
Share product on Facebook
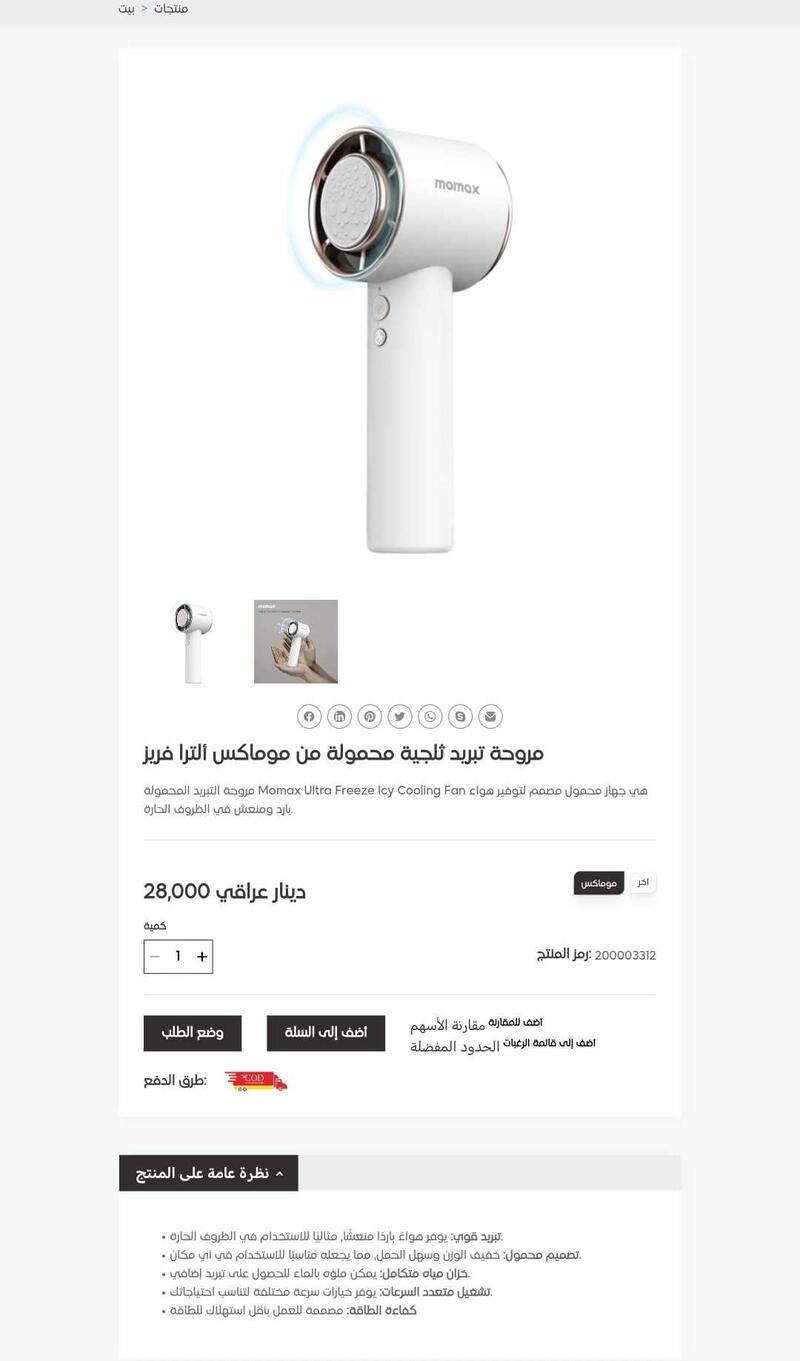[310, 716]
